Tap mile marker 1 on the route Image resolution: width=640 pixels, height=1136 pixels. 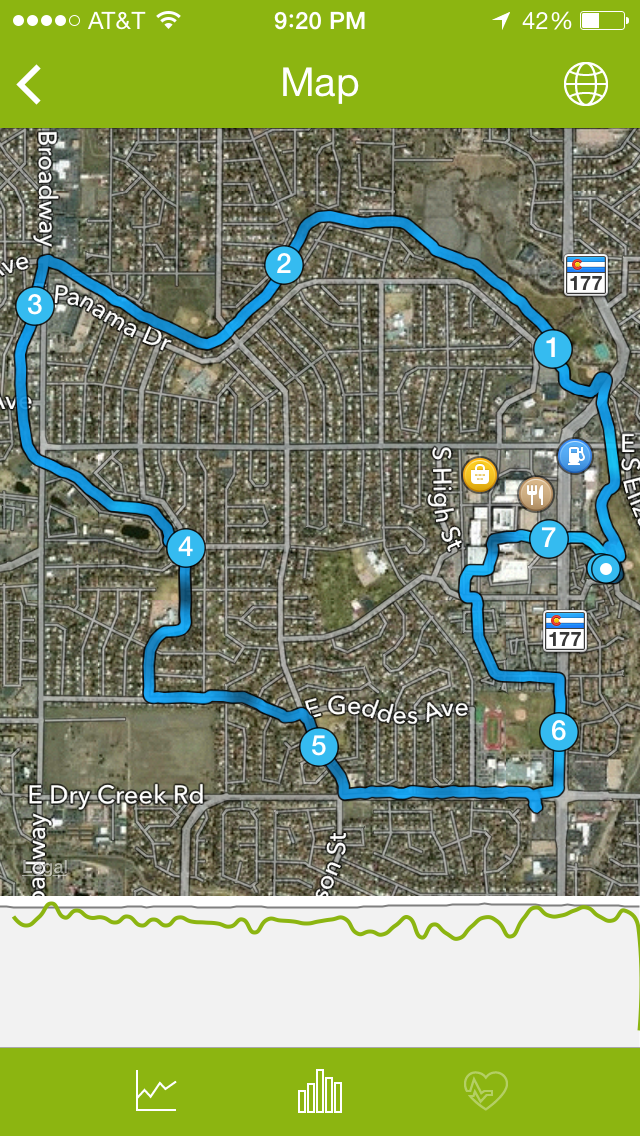pyautogui.click(x=552, y=349)
